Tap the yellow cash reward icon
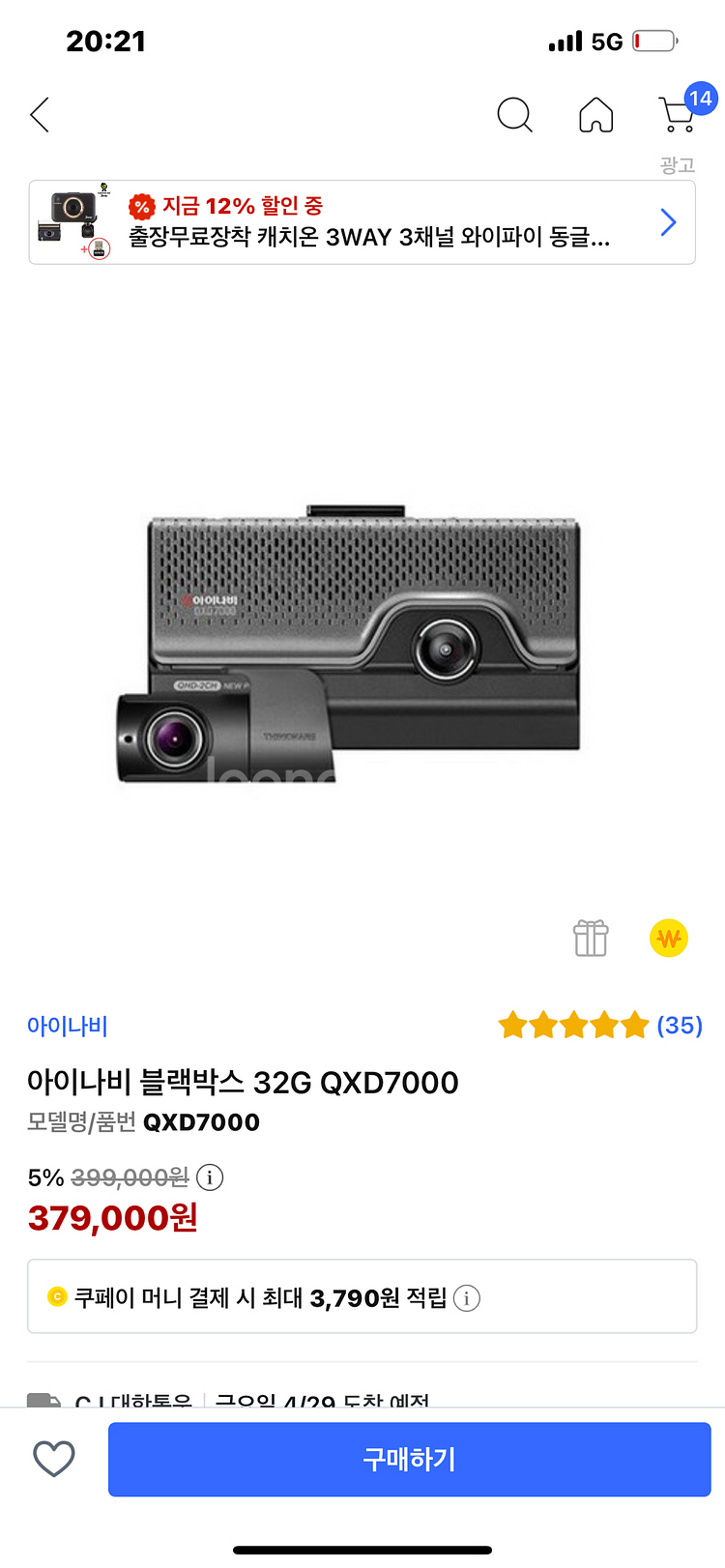 point(668,938)
